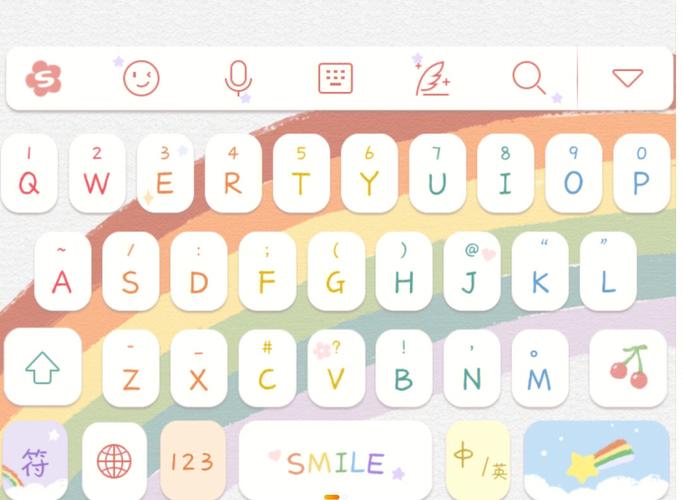Image resolution: width=683 pixels, height=500 pixels.
Task: Tap the shift arrow key
Action: pyautogui.click(x=42, y=367)
